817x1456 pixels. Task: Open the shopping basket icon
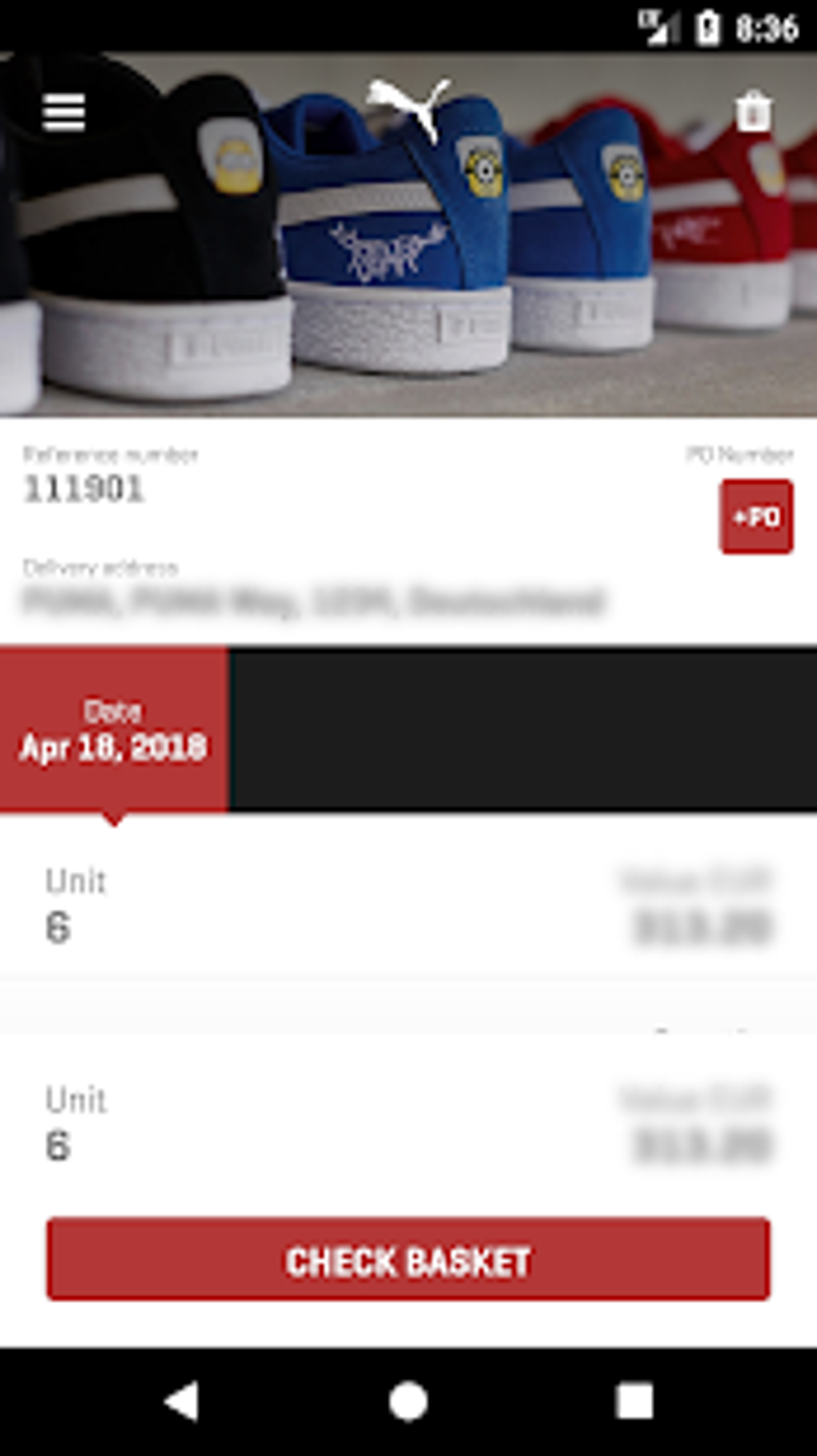[753, 112]
